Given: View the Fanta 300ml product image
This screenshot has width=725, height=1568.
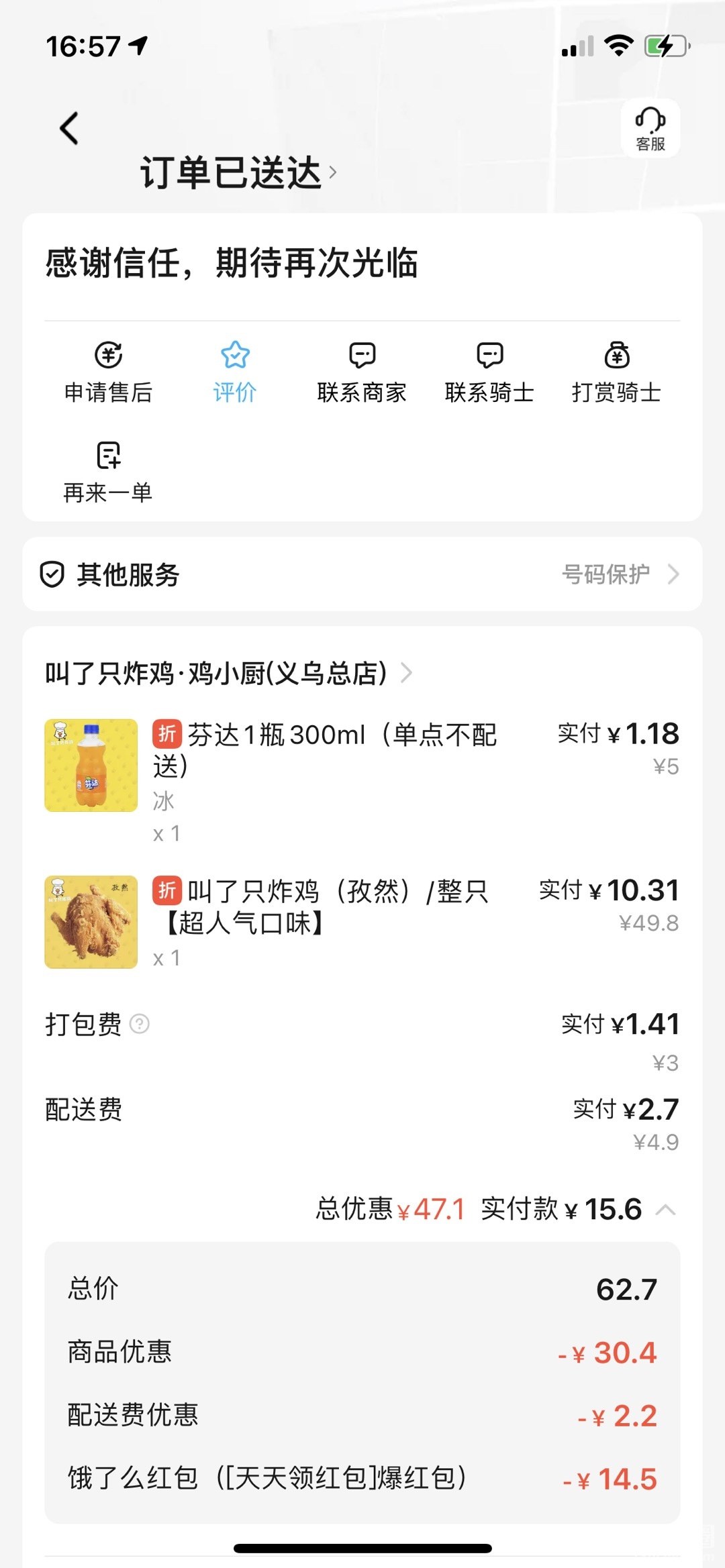Looking at the screenshot, I should (91, 766).
